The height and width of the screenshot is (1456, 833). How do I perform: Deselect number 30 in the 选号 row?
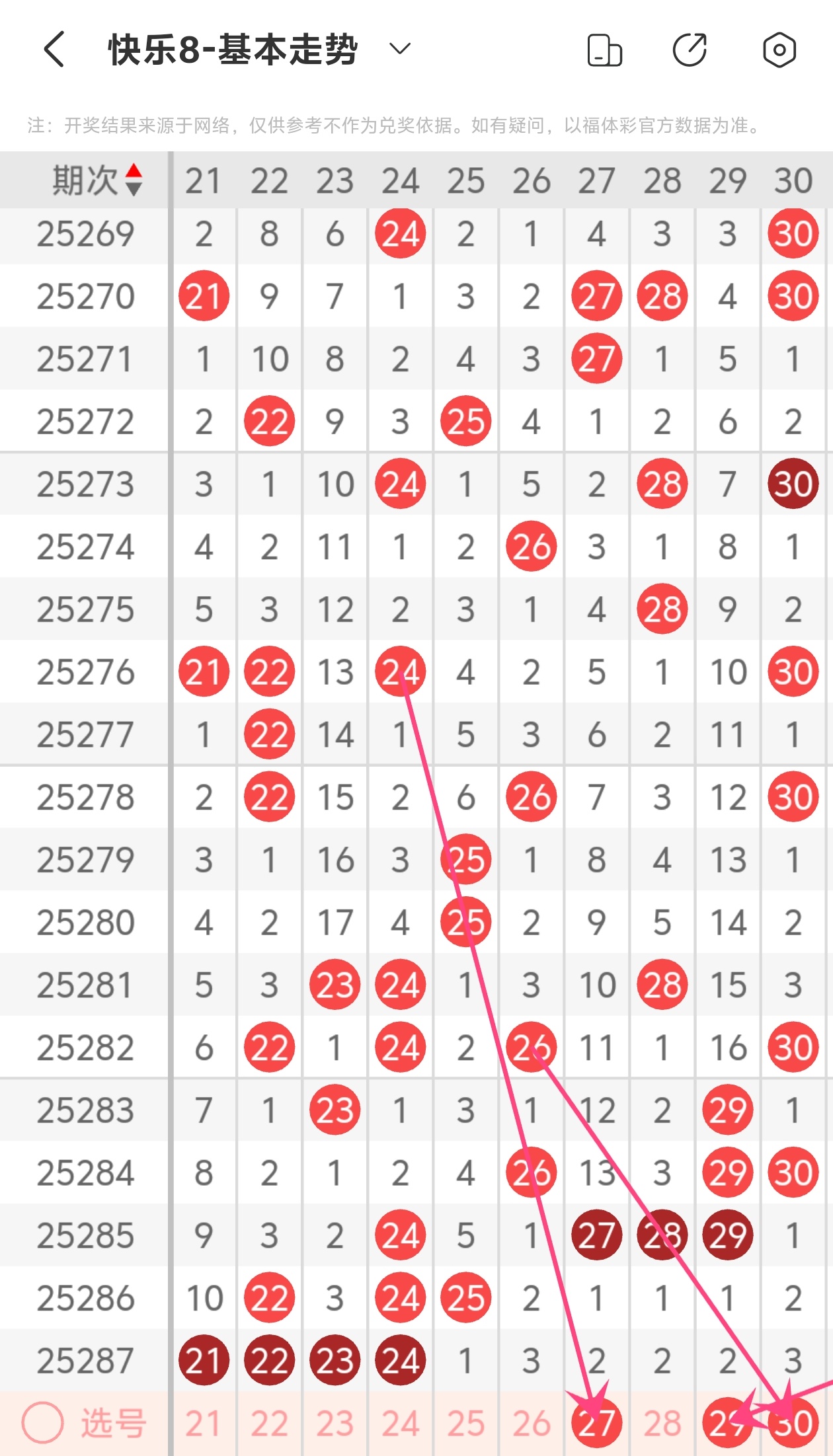point(793,1424)
